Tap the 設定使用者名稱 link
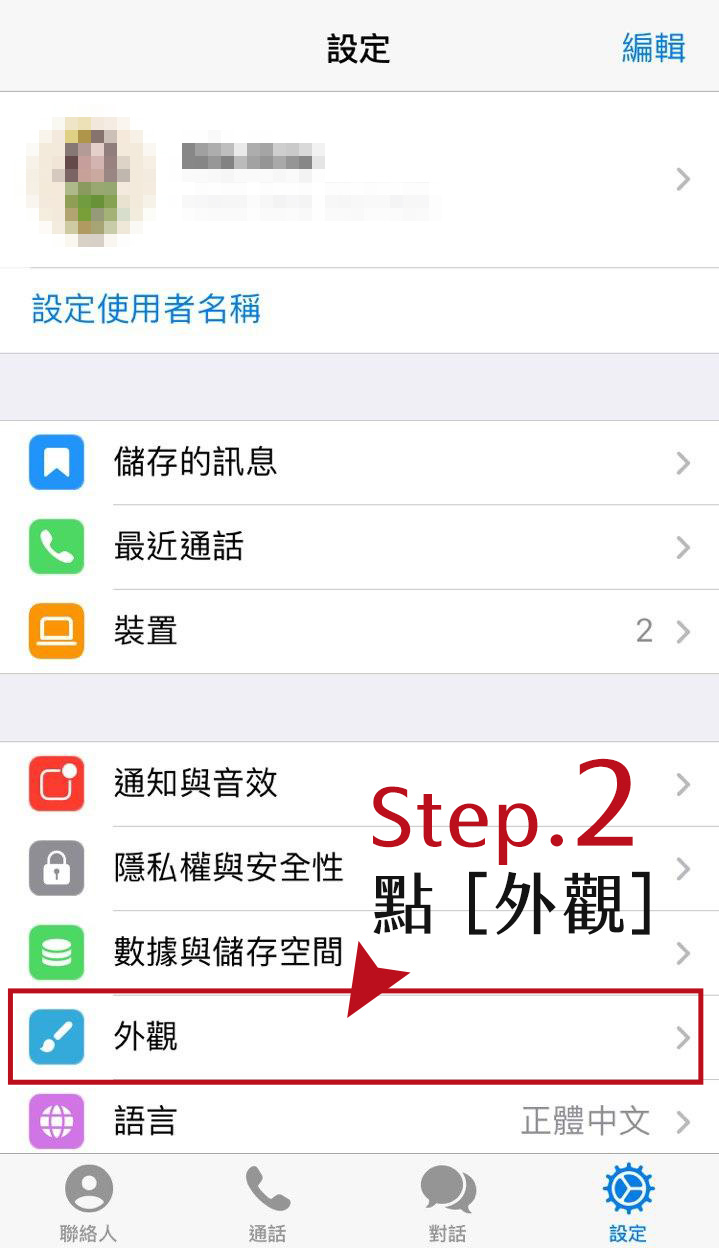 147,309
